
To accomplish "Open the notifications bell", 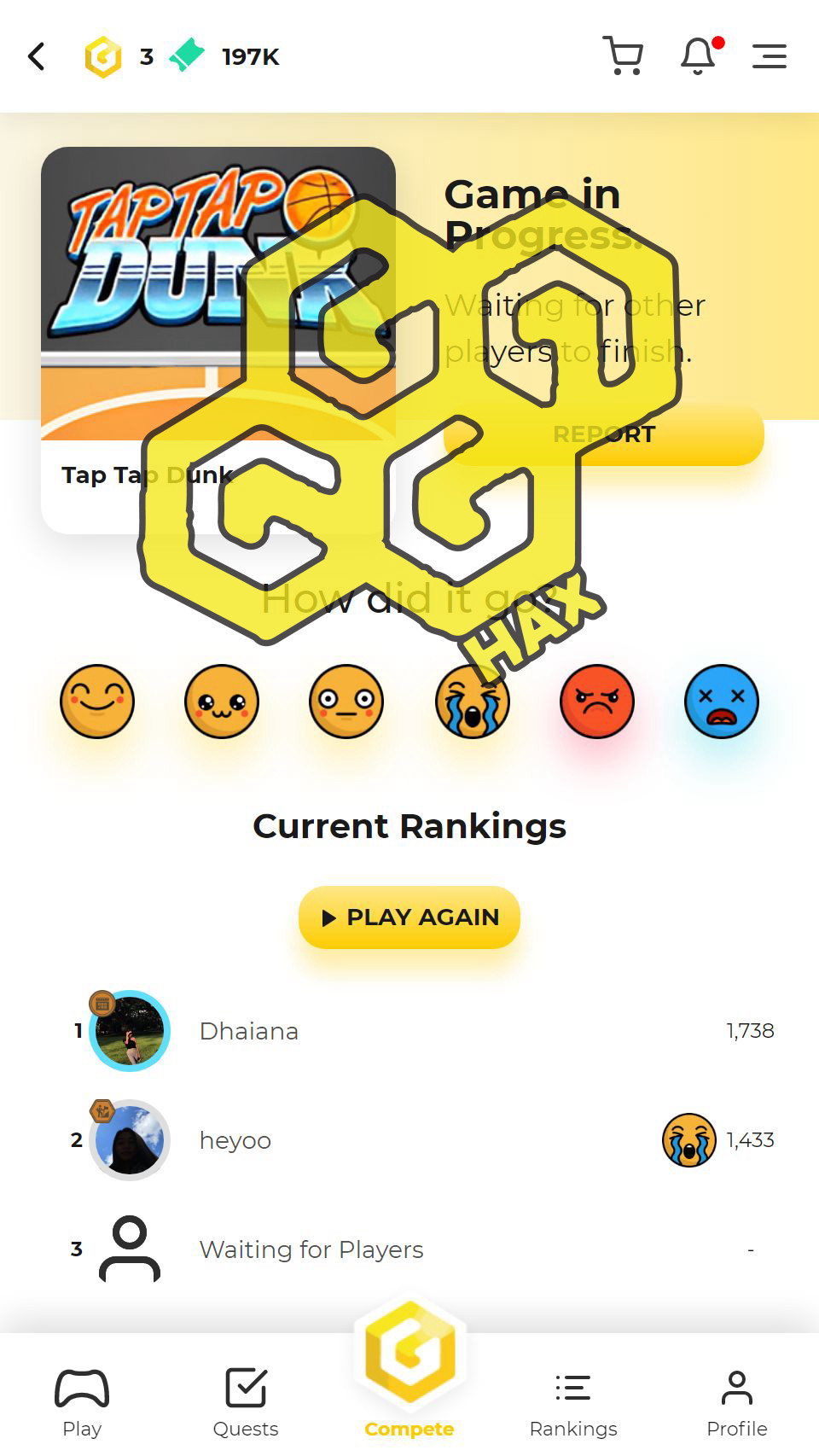I will tap(698, 56).
